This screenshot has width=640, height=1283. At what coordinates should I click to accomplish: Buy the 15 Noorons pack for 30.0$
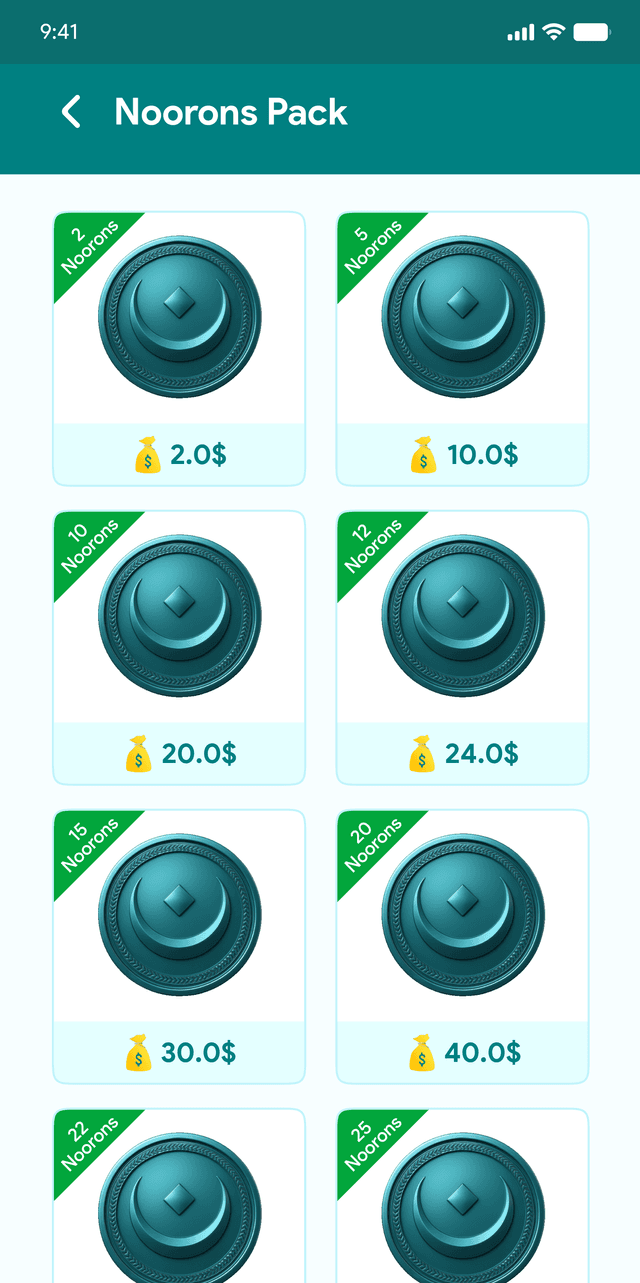tap(179, 946)
